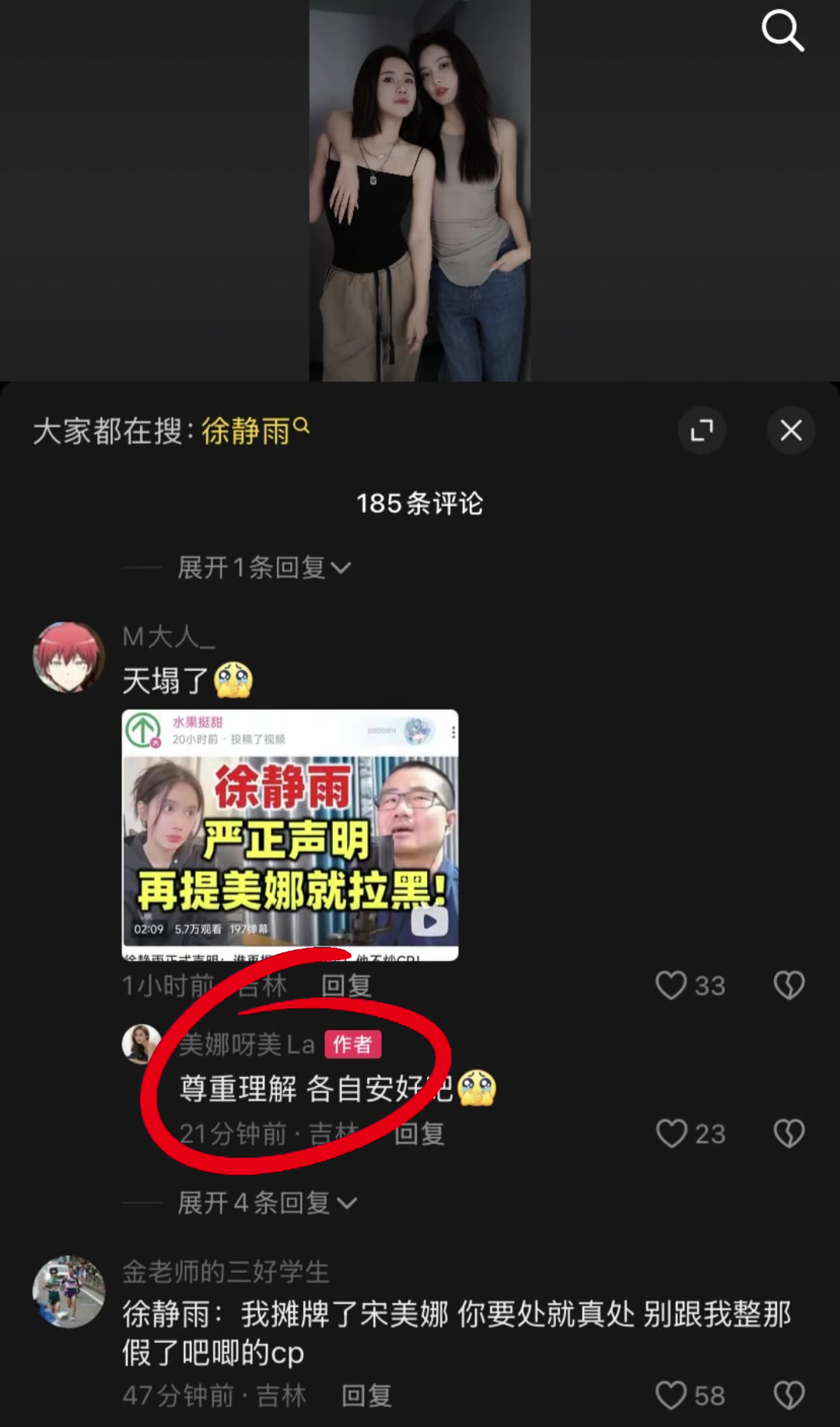840x1427 pixels.
Task: Expand 展开4条回复
Action: (267, 1203)
